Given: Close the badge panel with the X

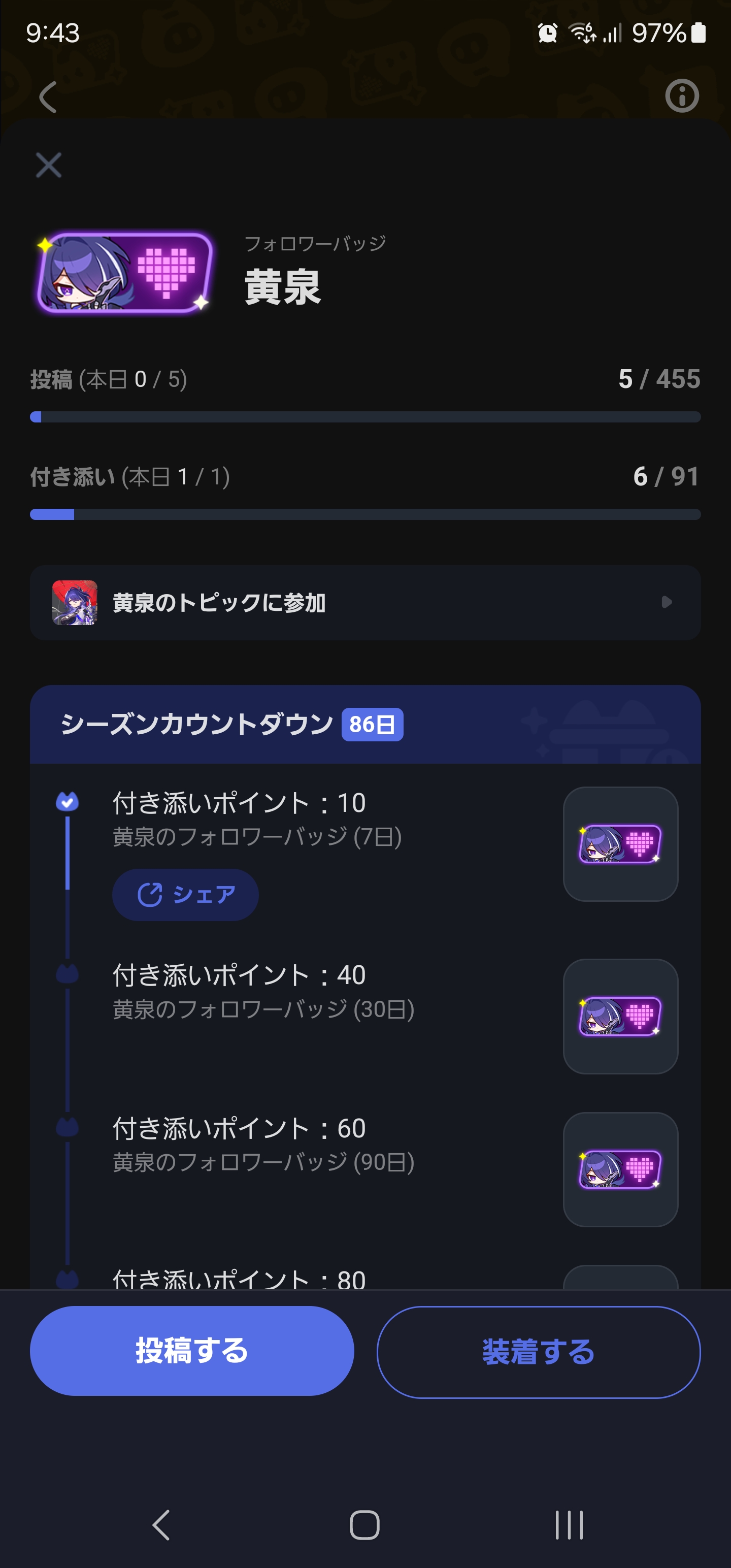Looking at the screenshot, I should pyautogui.click(x=48, y=165).
